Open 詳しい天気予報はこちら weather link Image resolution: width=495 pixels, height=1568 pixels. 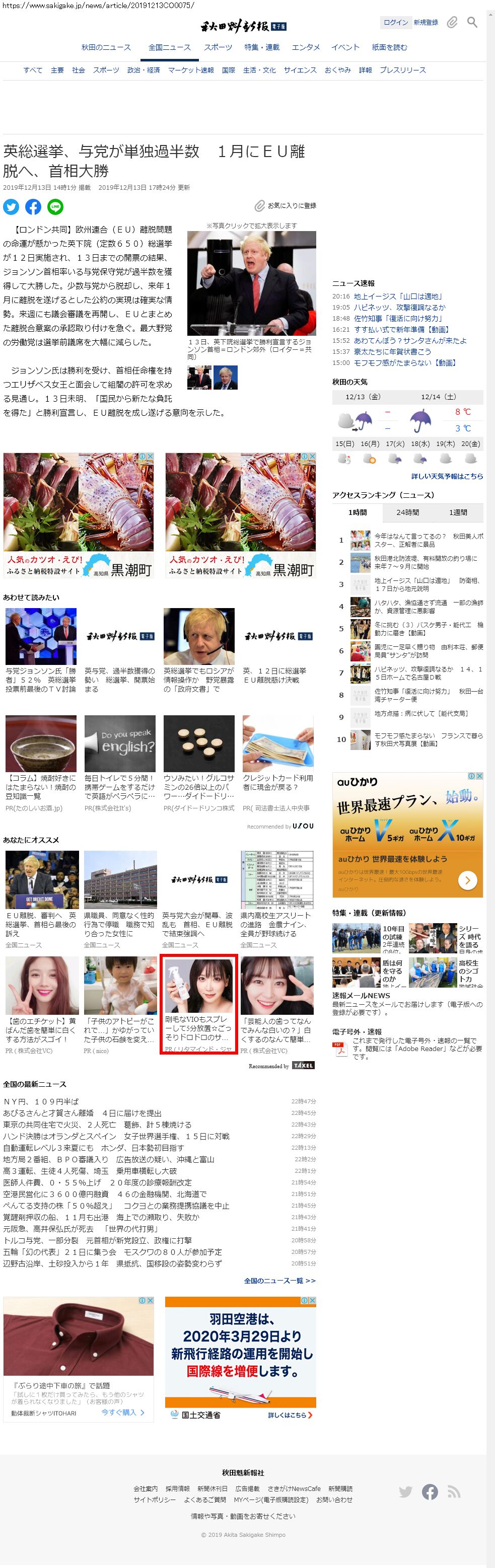coord(447,476)
